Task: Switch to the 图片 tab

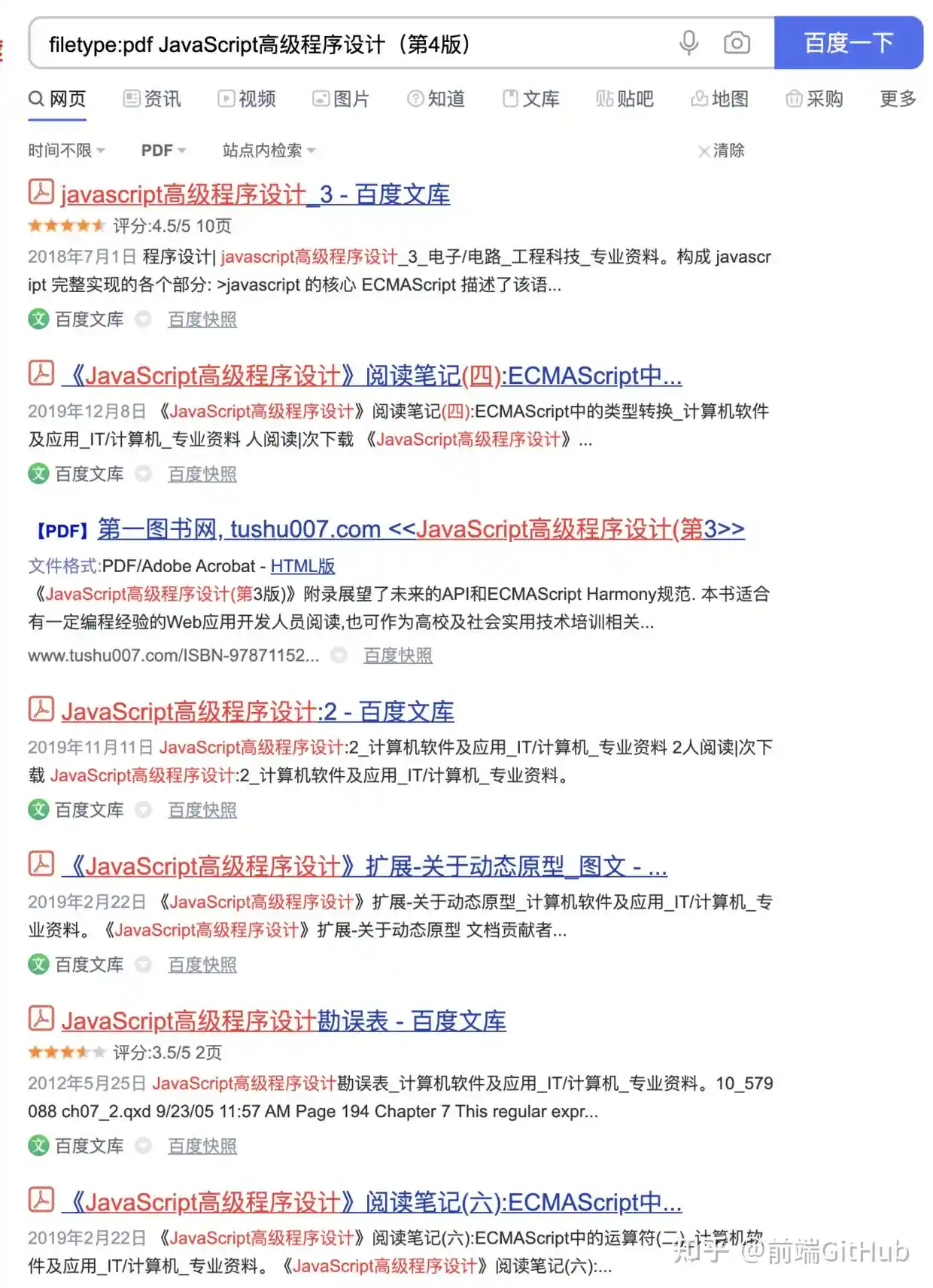Action: [342, 99]
